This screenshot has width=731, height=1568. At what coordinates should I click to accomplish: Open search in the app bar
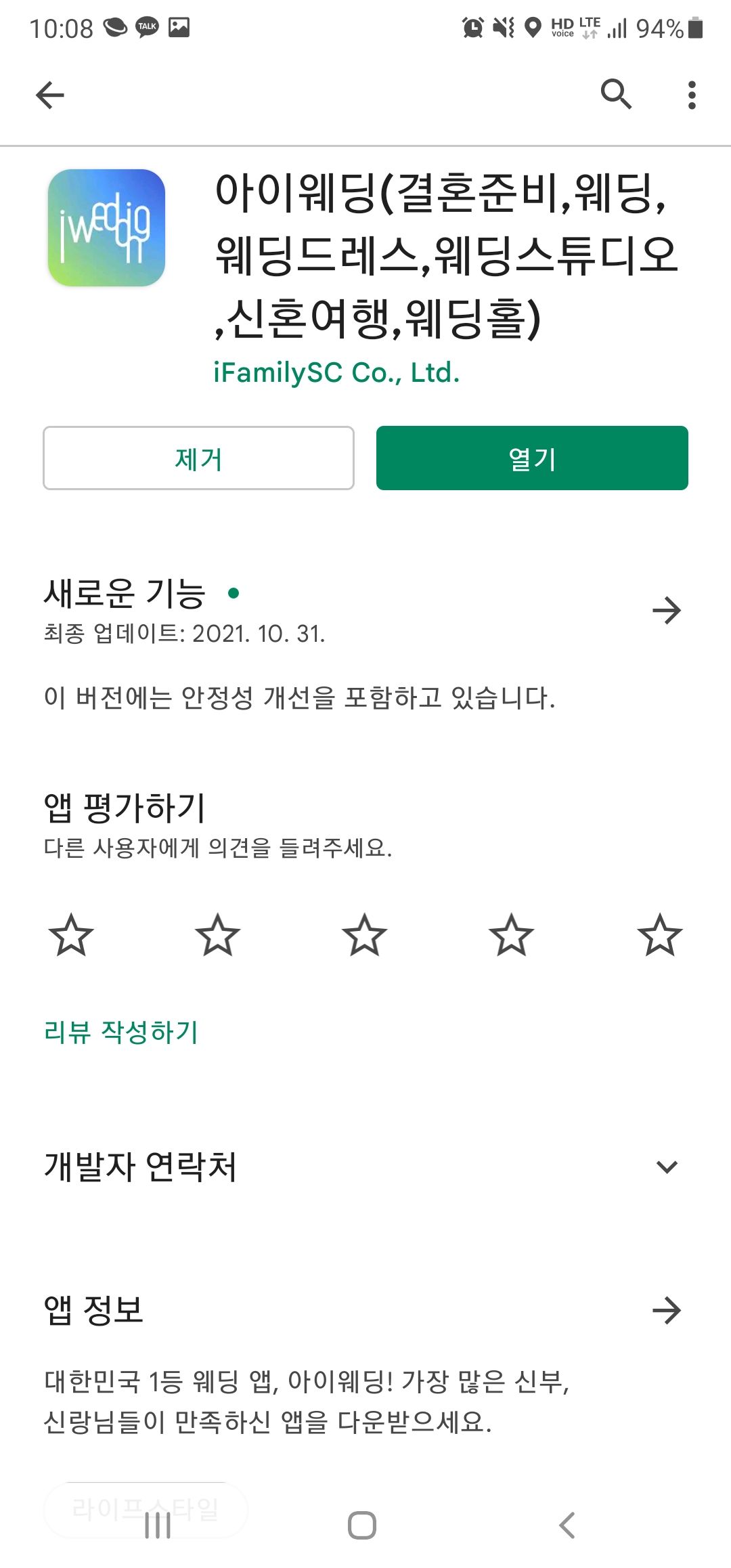click(616, 94)
